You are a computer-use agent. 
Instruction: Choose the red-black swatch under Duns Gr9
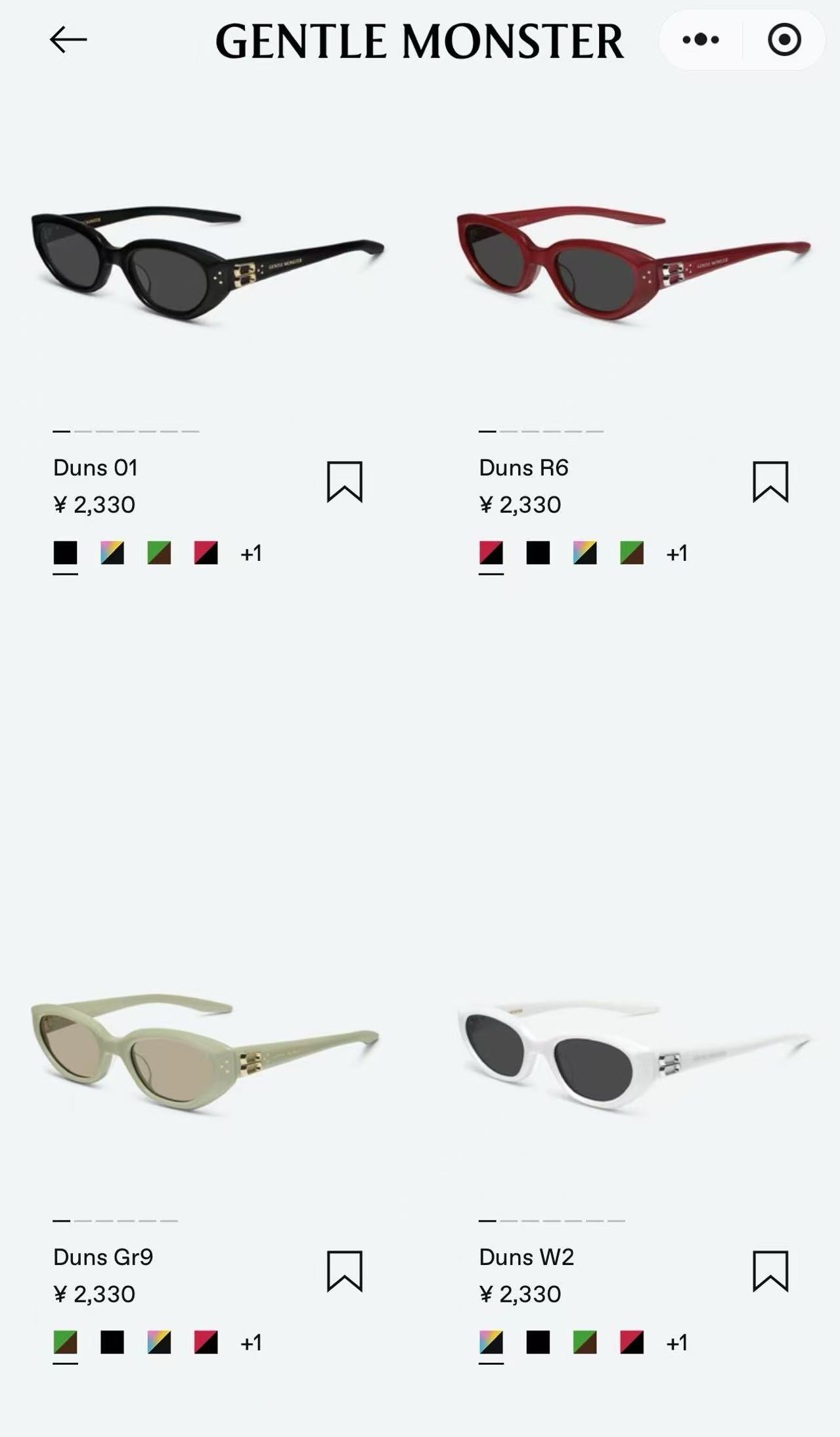(206, 1342)
